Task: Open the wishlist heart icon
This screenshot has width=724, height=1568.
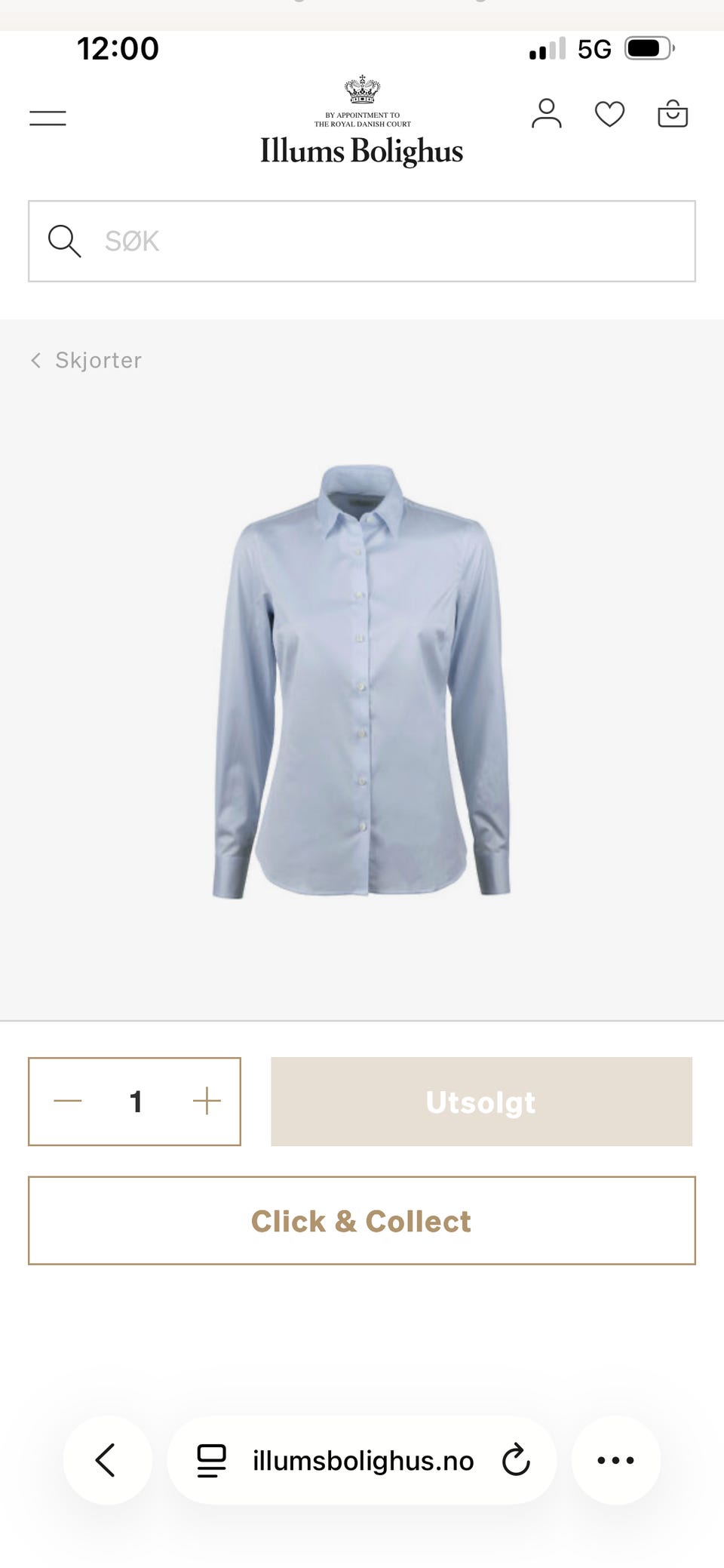Action: tap(609, 115)
